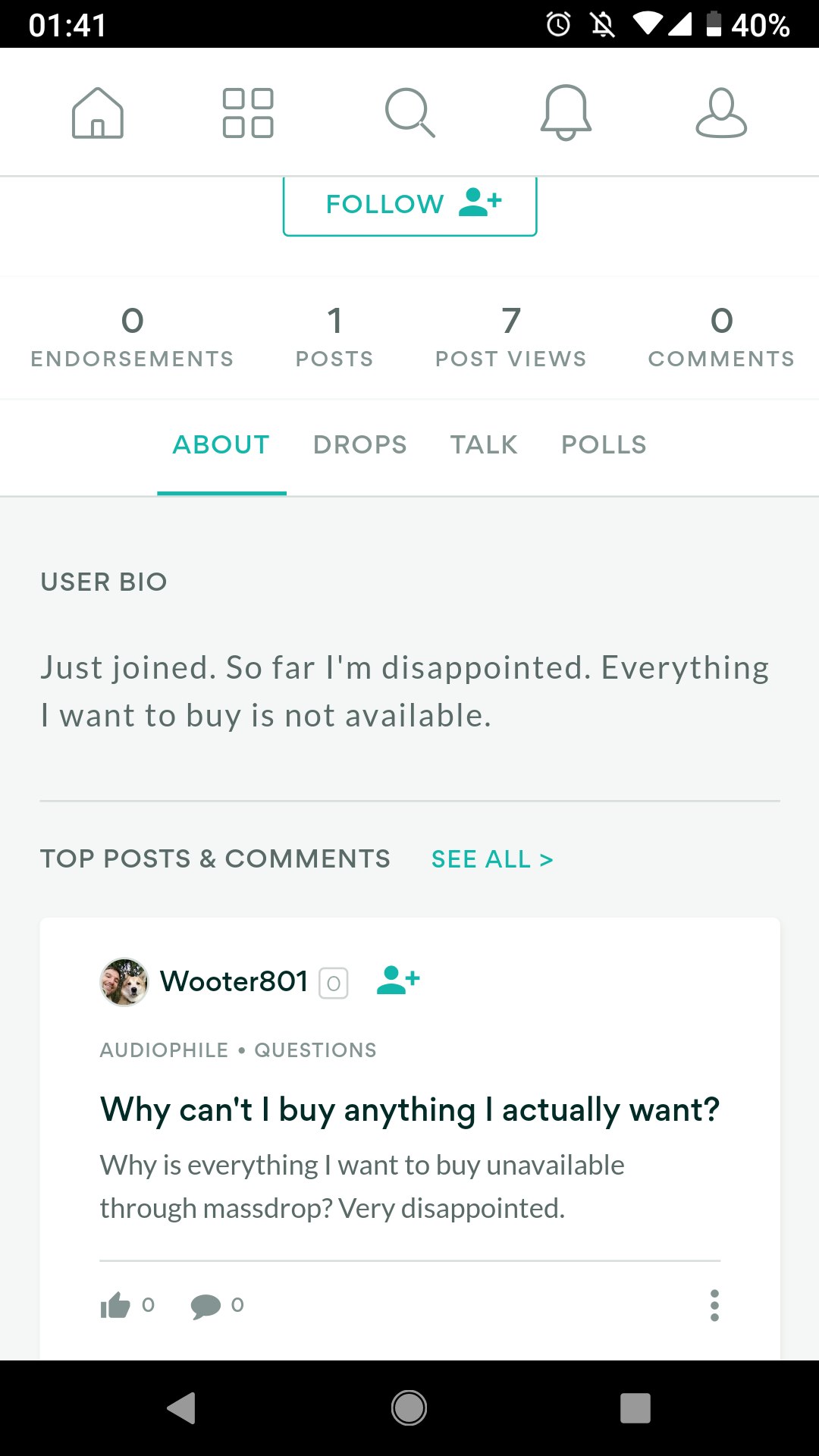This screenshot has width=819, height=1456.
Task: Open the post "Why can't I buy anything I actually want?"
Action: 409,1110
